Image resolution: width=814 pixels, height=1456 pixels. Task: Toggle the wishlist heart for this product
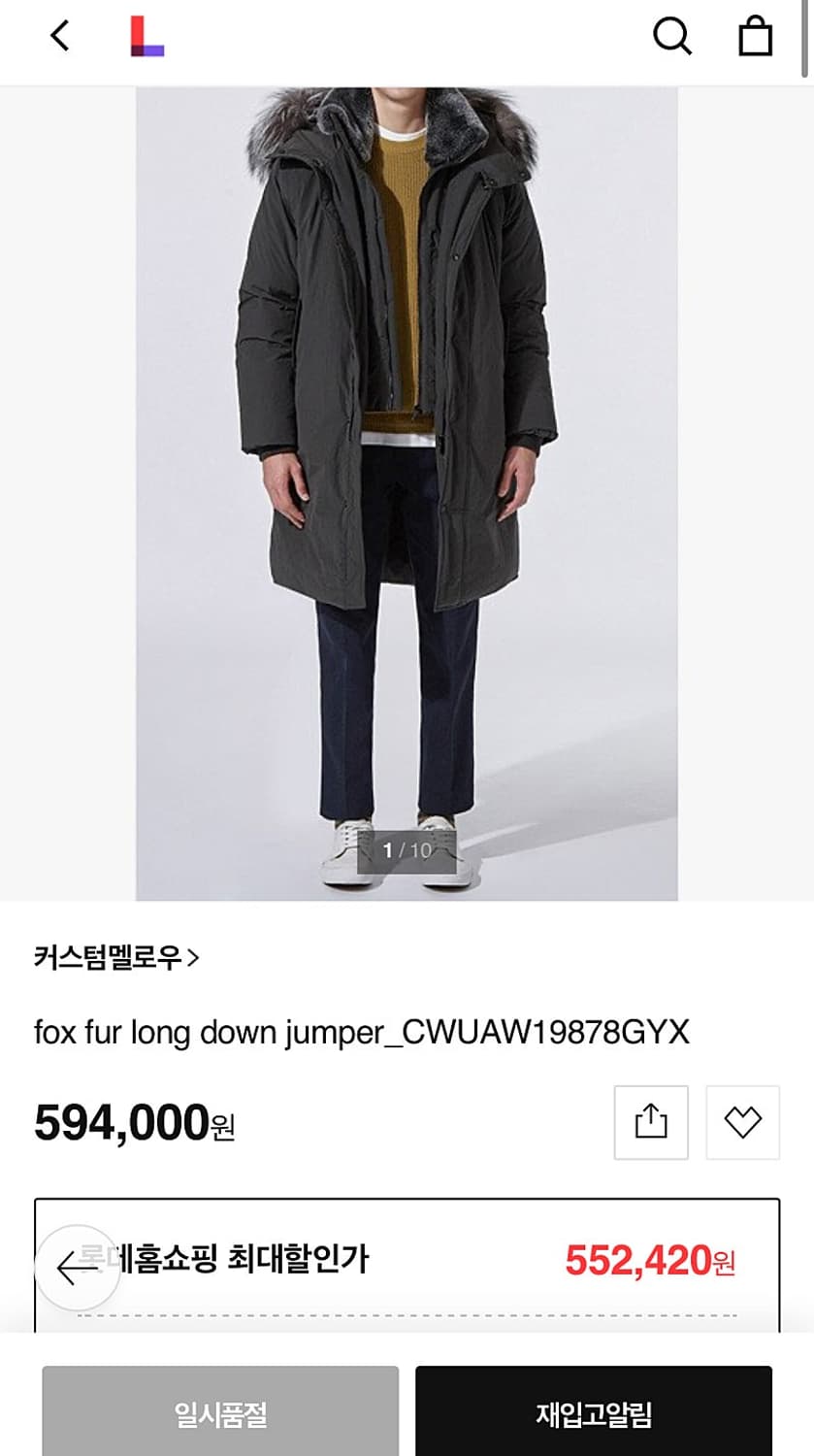[743, 1122]
